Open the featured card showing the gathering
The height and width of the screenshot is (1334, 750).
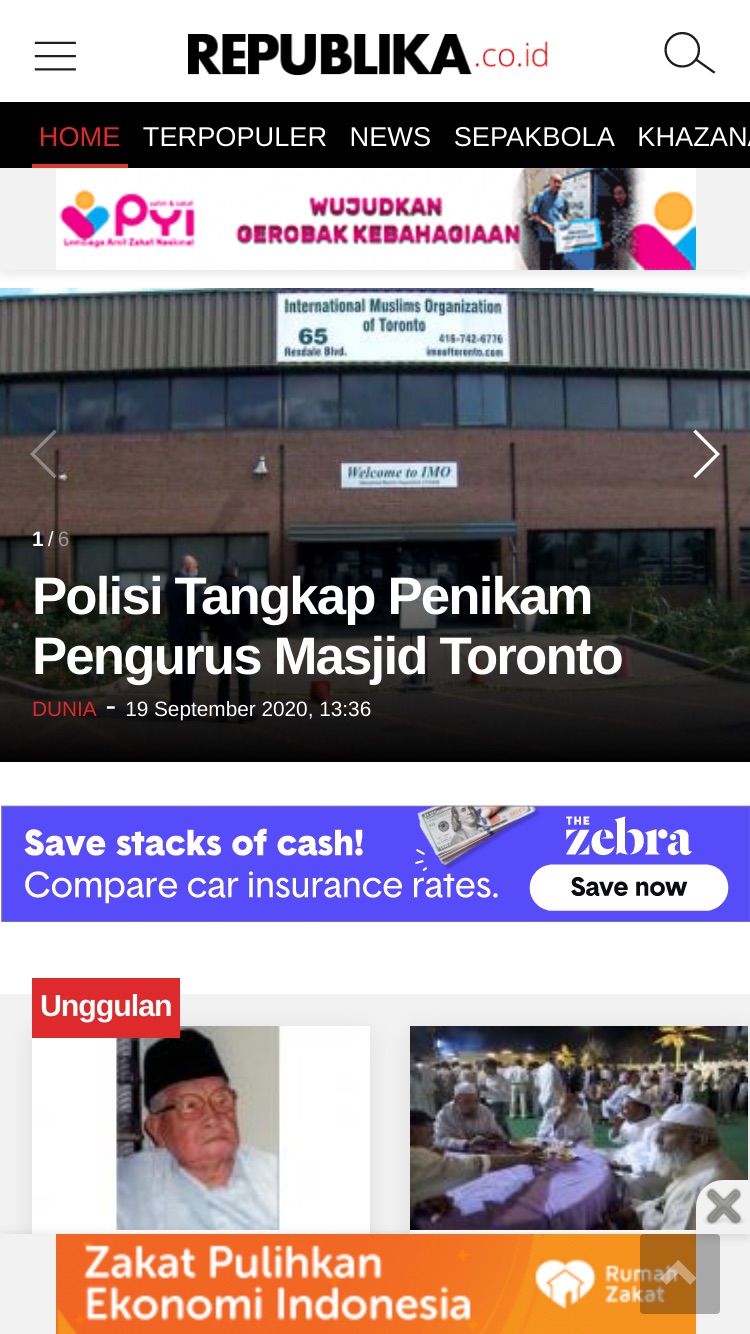tap(579, 1128)
